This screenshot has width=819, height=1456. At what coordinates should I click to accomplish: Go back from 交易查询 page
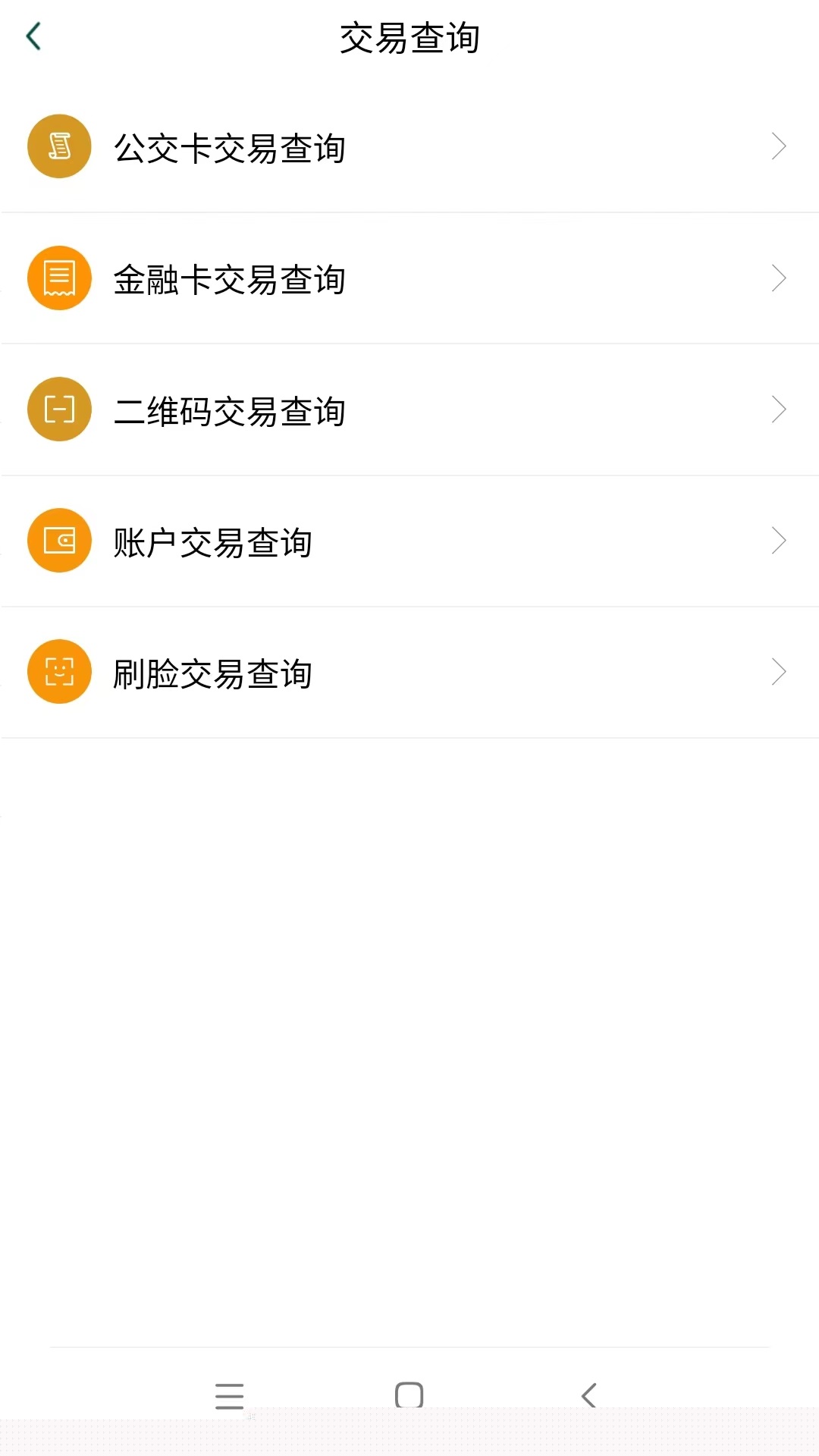tap(33, 36)
